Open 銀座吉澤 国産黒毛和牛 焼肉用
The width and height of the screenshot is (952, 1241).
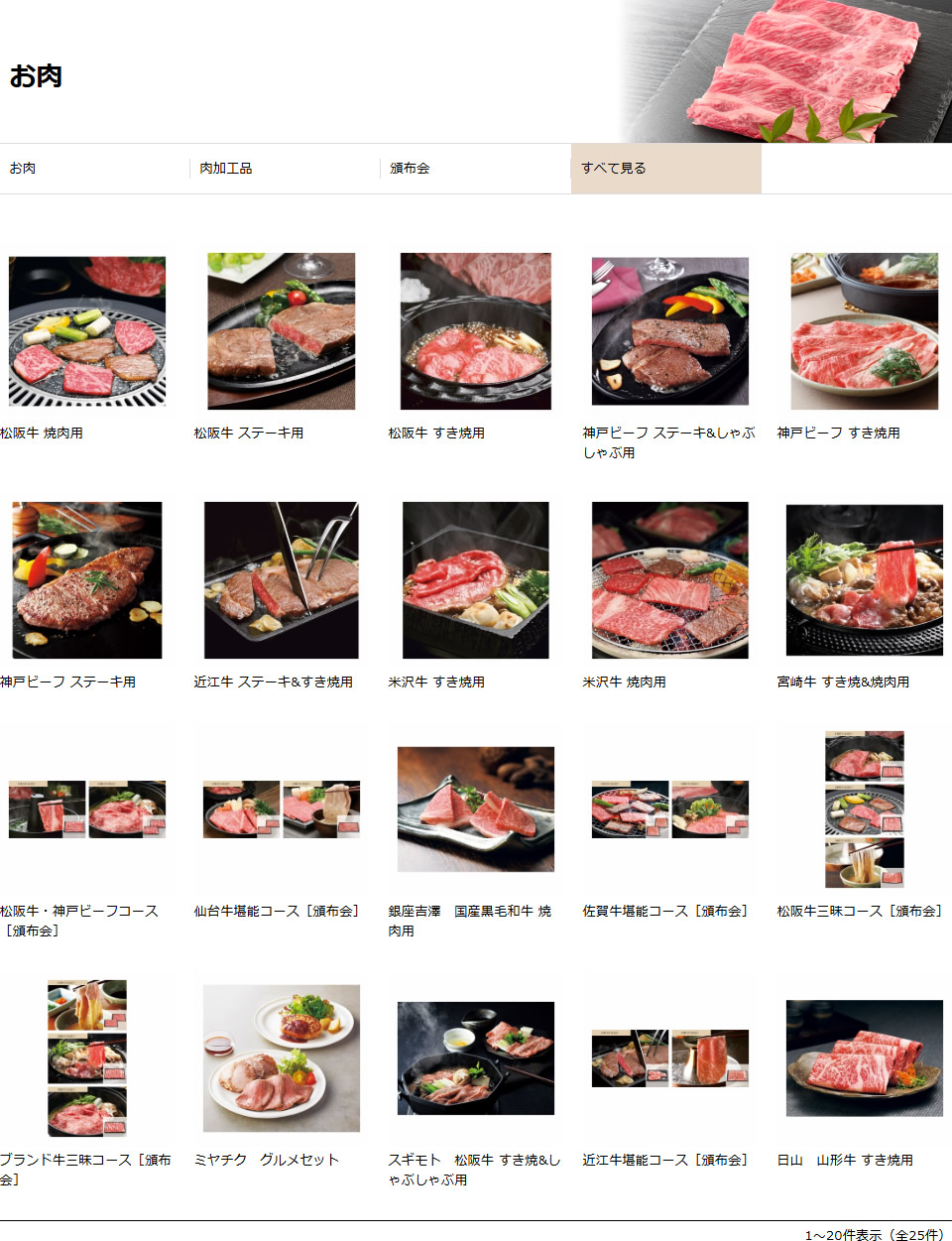[x=476, y=809]
